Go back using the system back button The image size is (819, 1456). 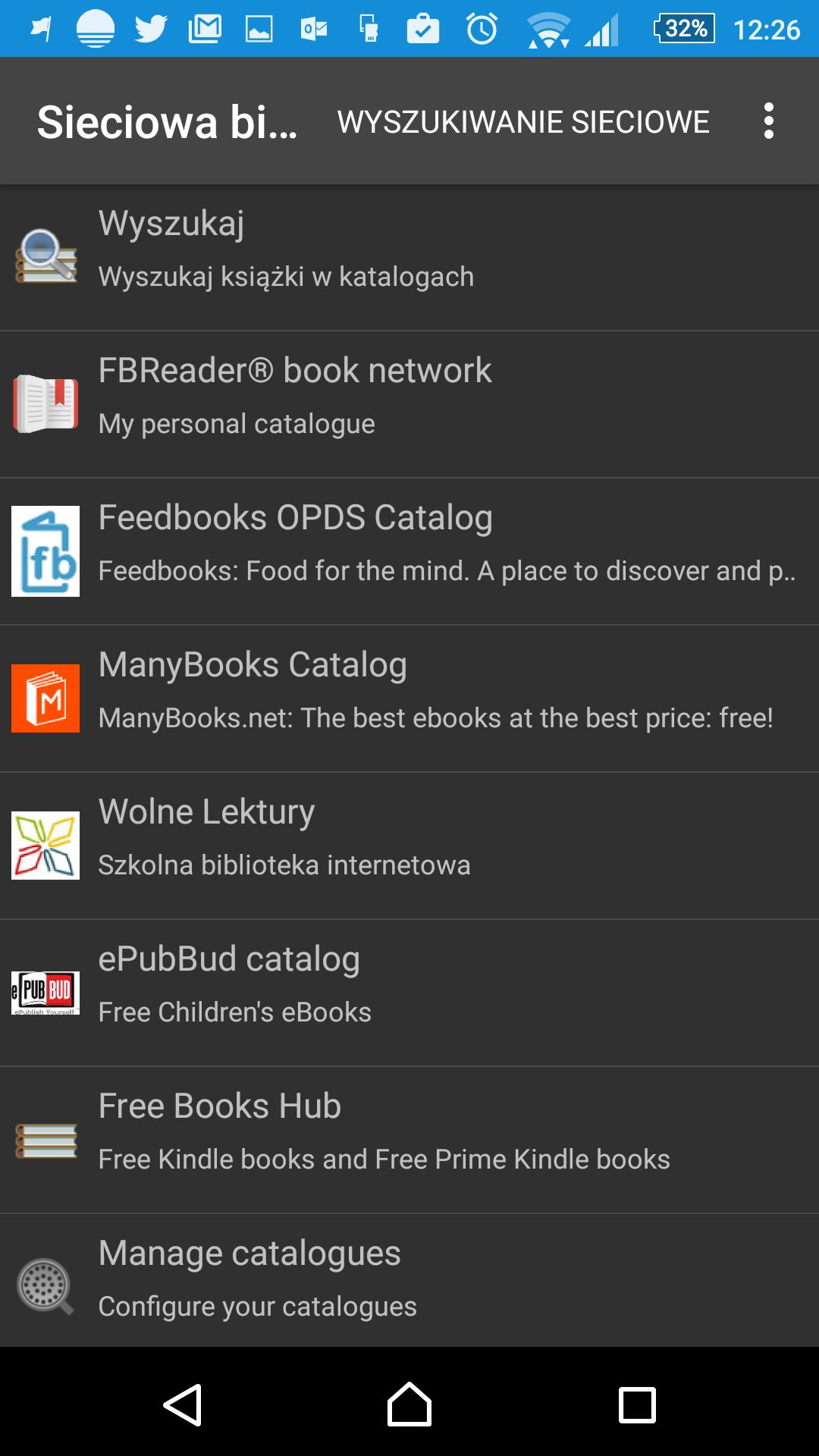(183, 1404)
